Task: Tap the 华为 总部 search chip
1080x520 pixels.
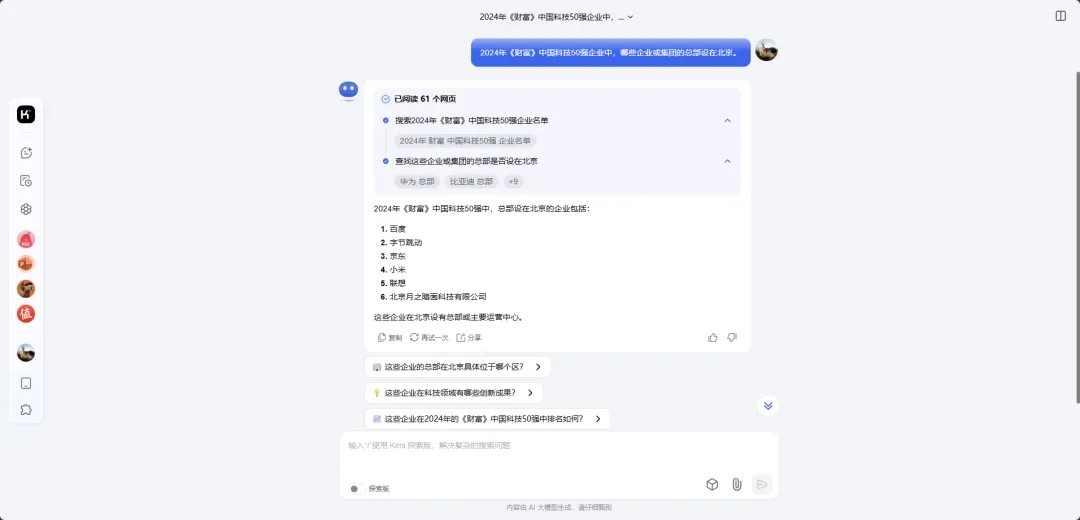Action: tap(417, 182)
